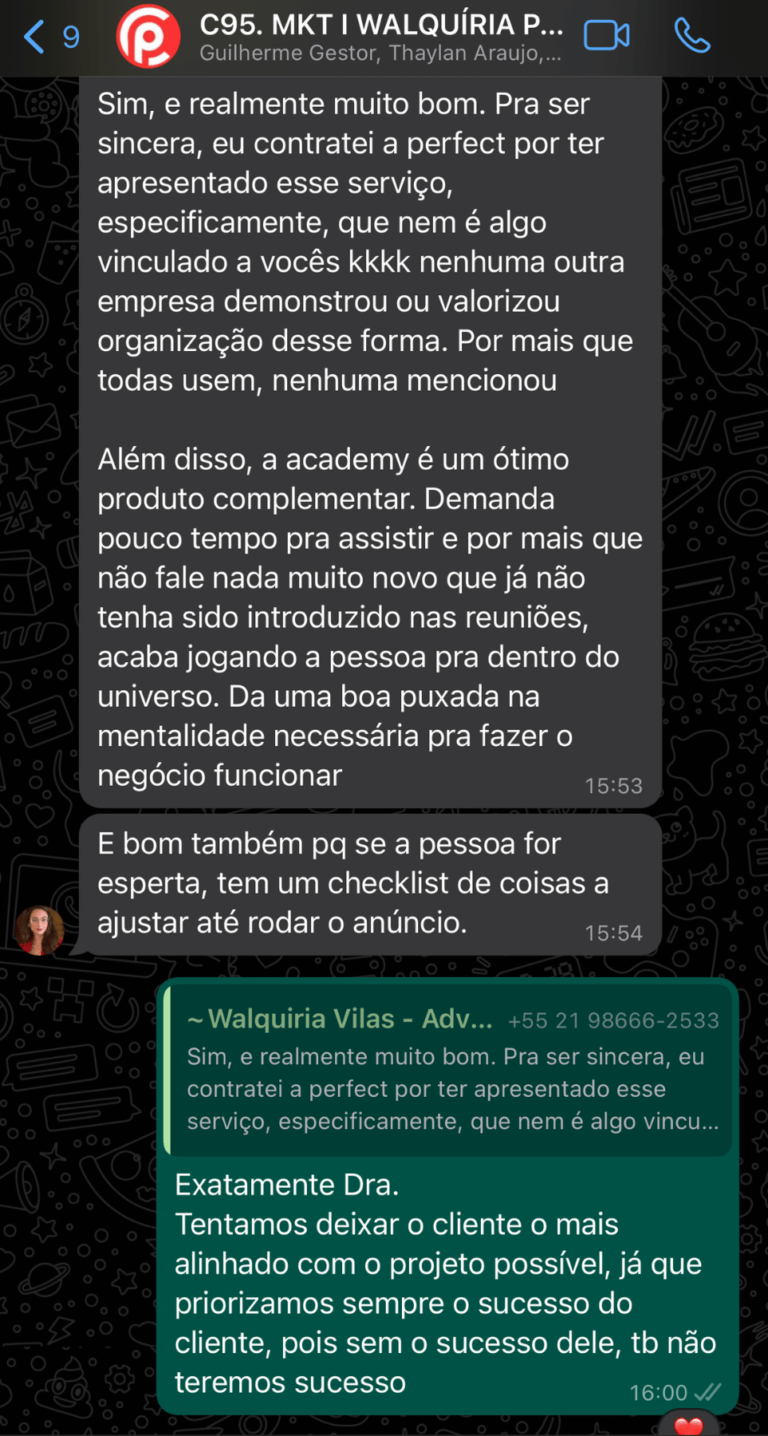Open the heart reaction on the last message

coord(689,1425)
